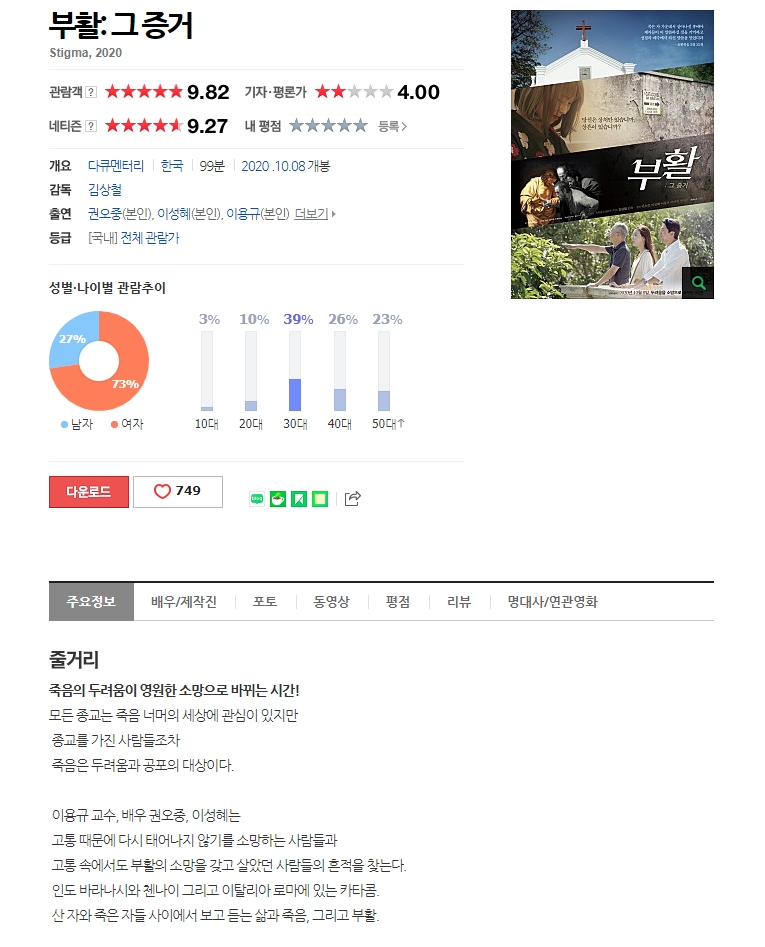This screenshot has width=765, height=947.
Task: Open the 다큐멘터리 genre link
Action: 116,166
